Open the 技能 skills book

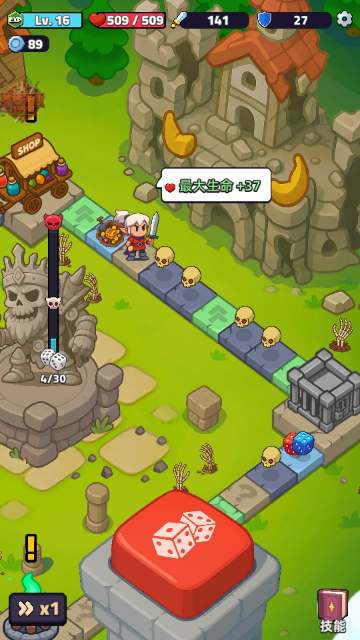point(333,611)
